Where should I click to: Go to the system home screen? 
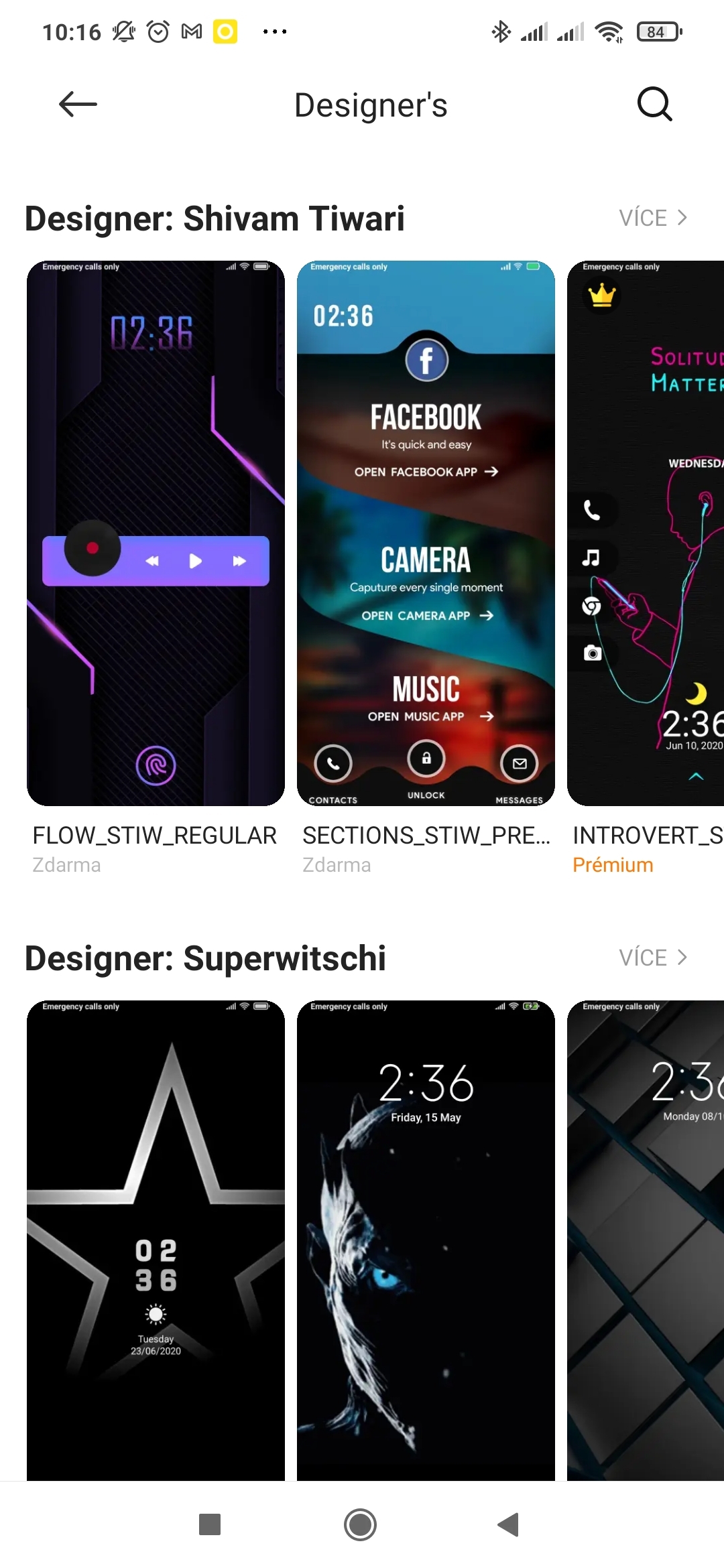click(360, 1525)
